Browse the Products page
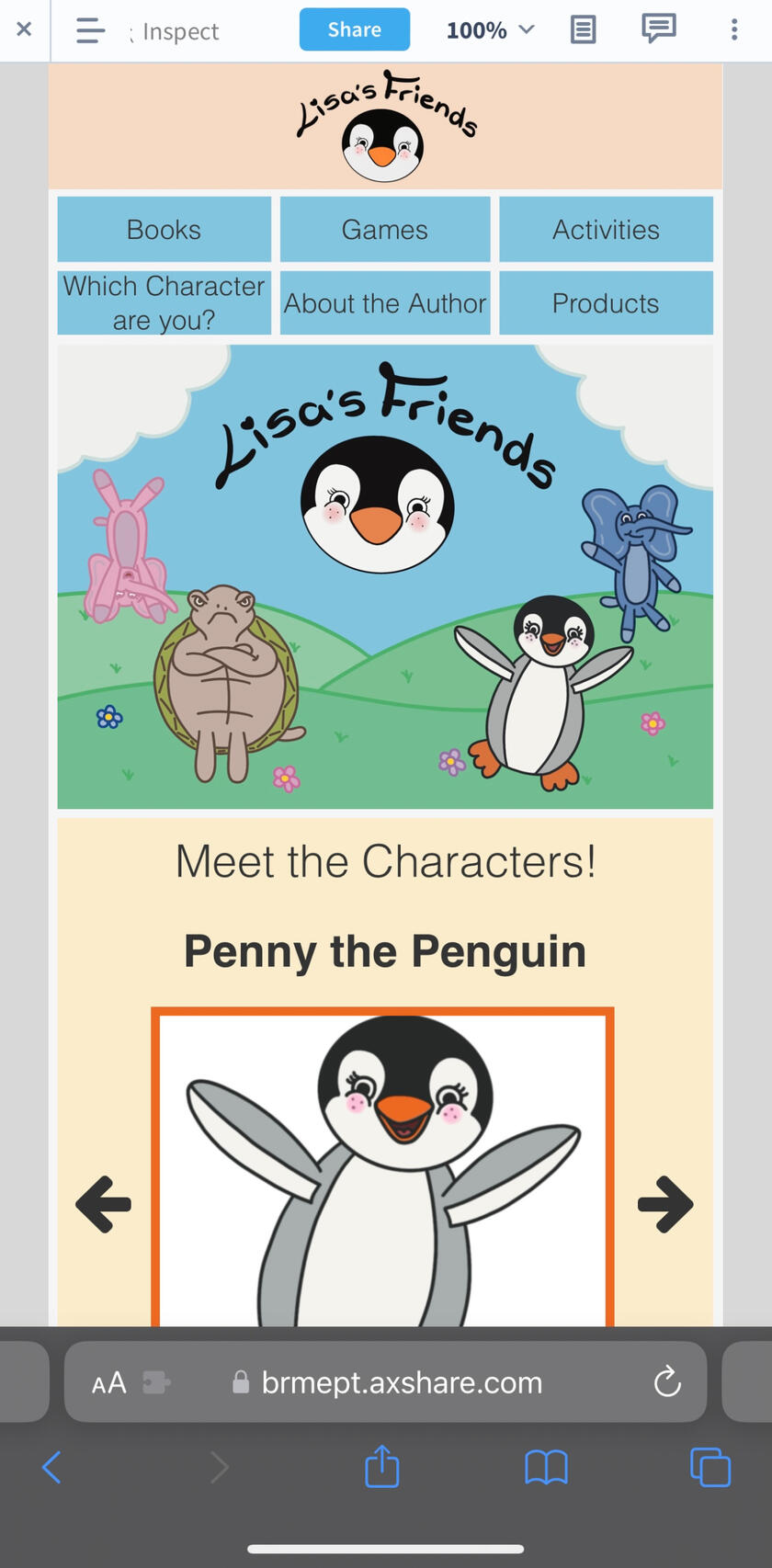 point(606,302)
